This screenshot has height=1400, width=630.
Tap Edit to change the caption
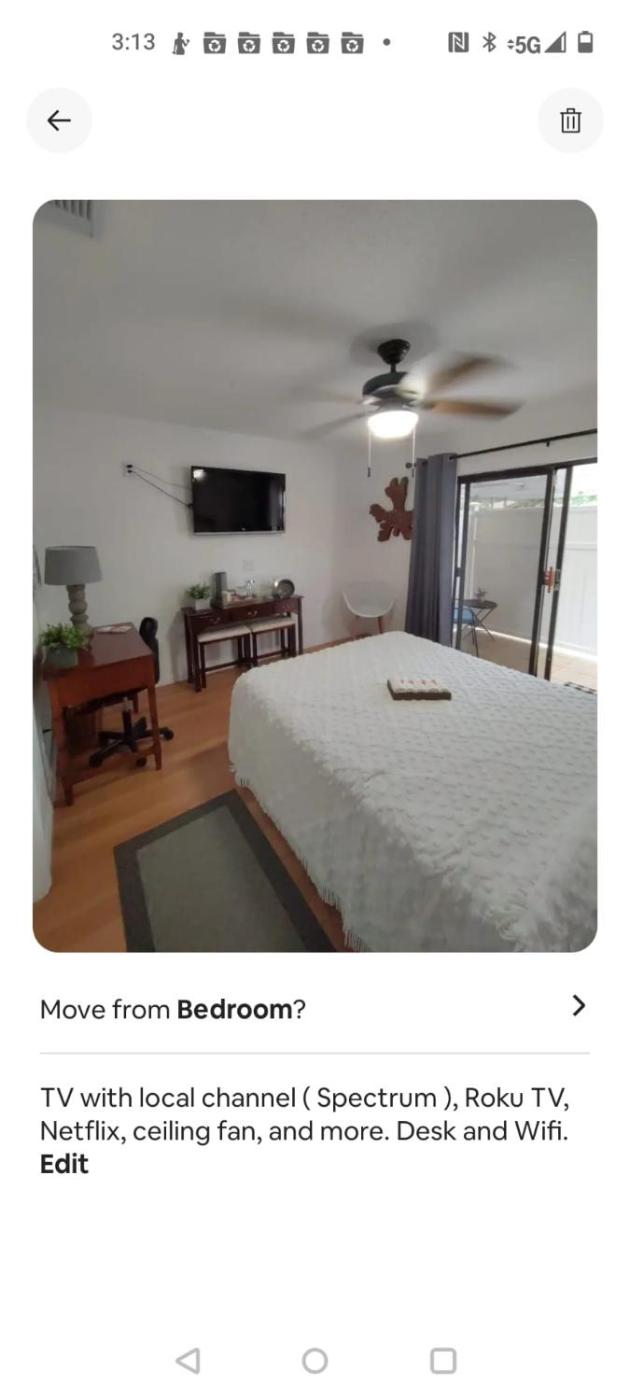(64, 1164)
